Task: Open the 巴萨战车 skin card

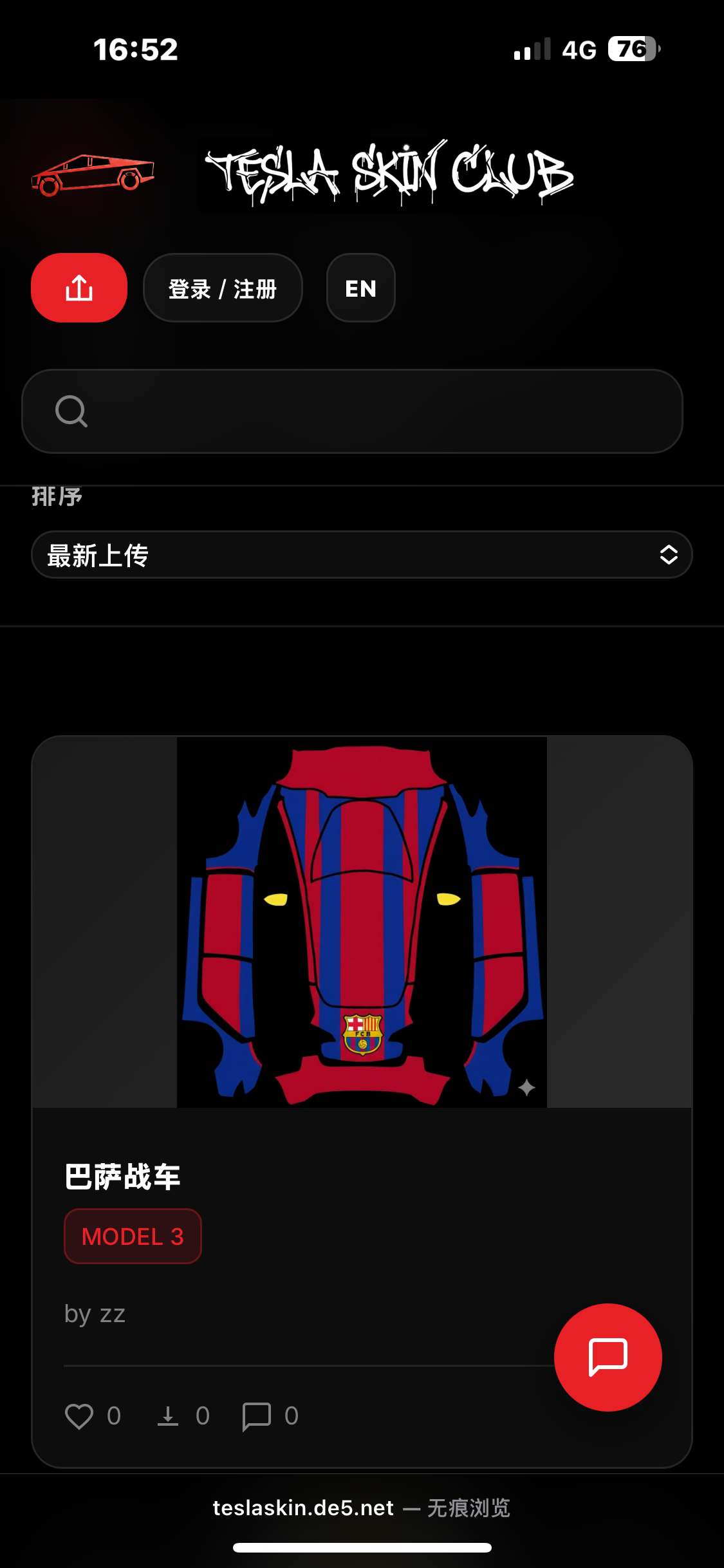Action: (362, 922)
